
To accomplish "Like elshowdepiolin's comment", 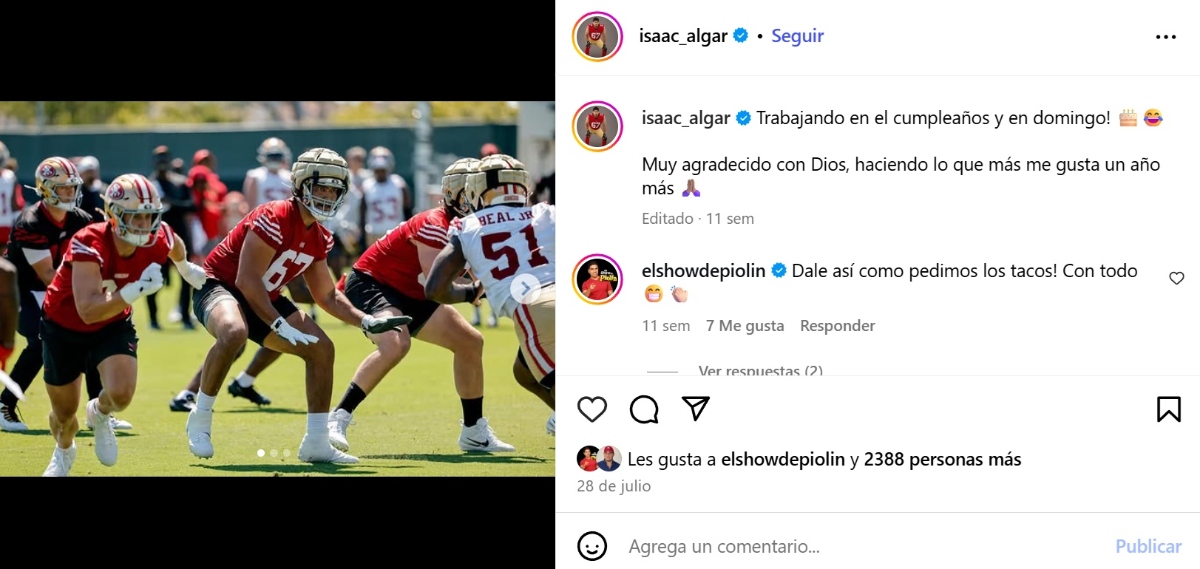I will 1176,279.
